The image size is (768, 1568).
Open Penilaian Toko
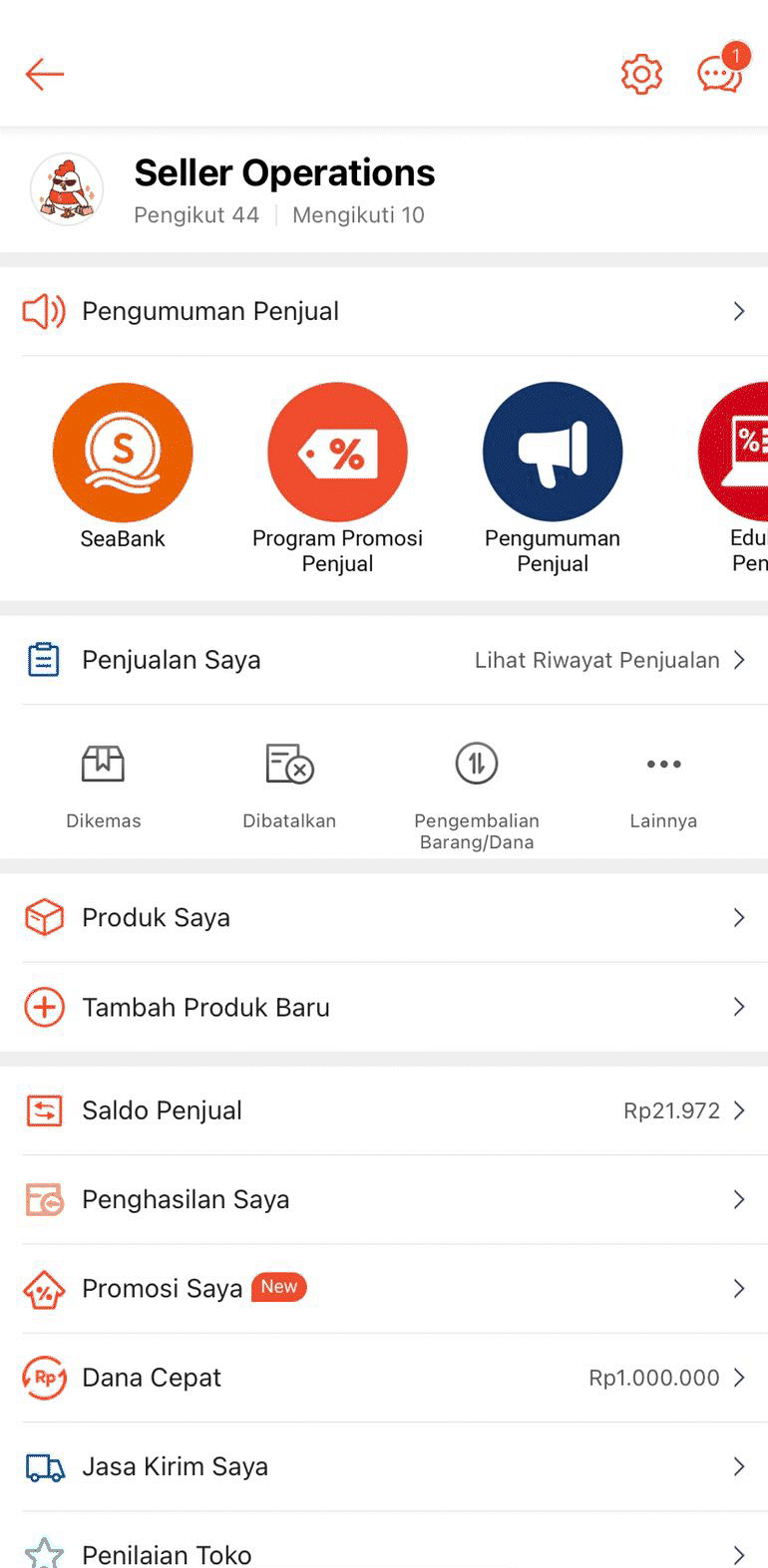tap(384, 1552)
